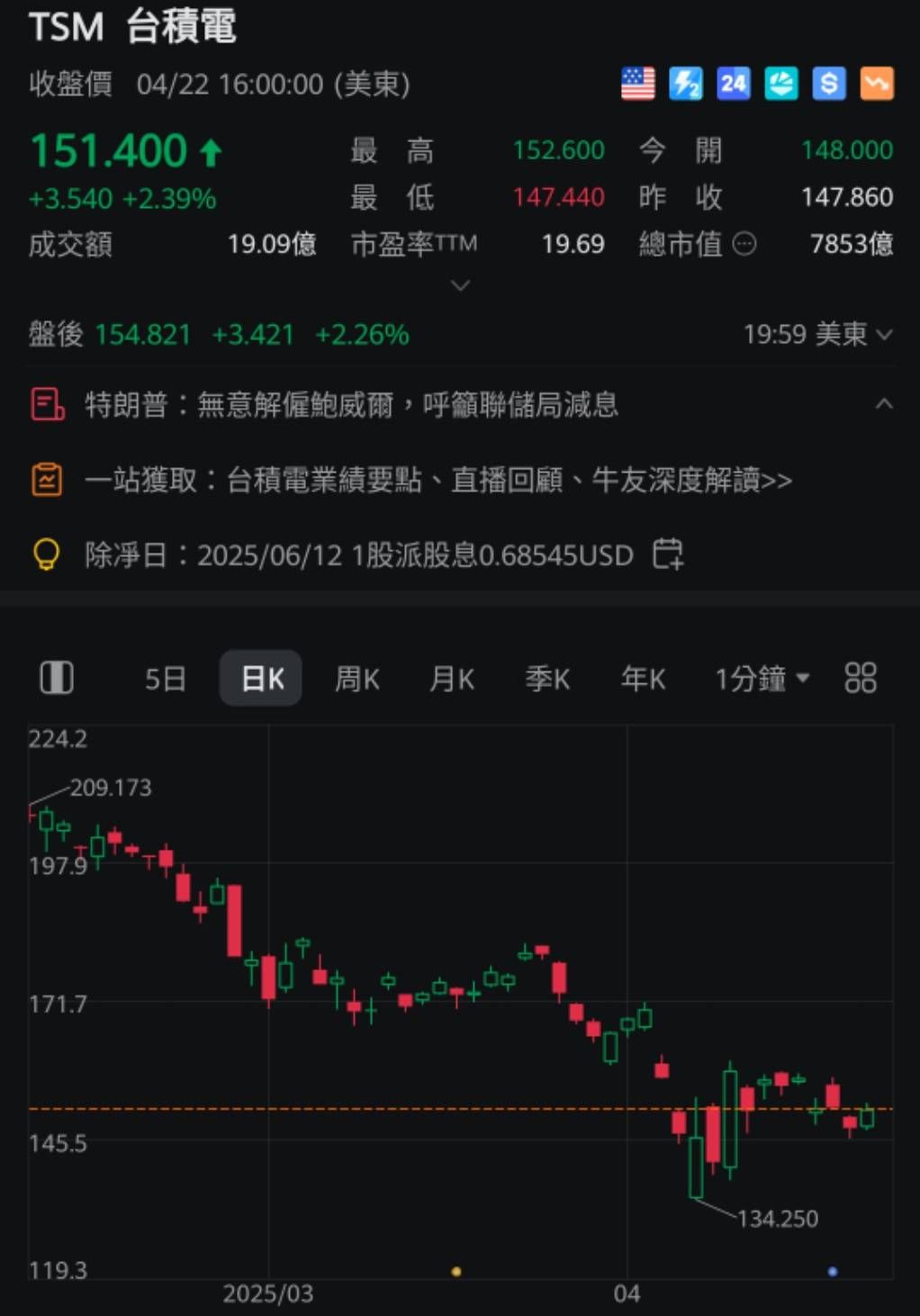The width and height of the screenshot is (920, 1316).
Task: Open the 盤後 19:59 美東 session dropdown
Action: tap(817, 335)
